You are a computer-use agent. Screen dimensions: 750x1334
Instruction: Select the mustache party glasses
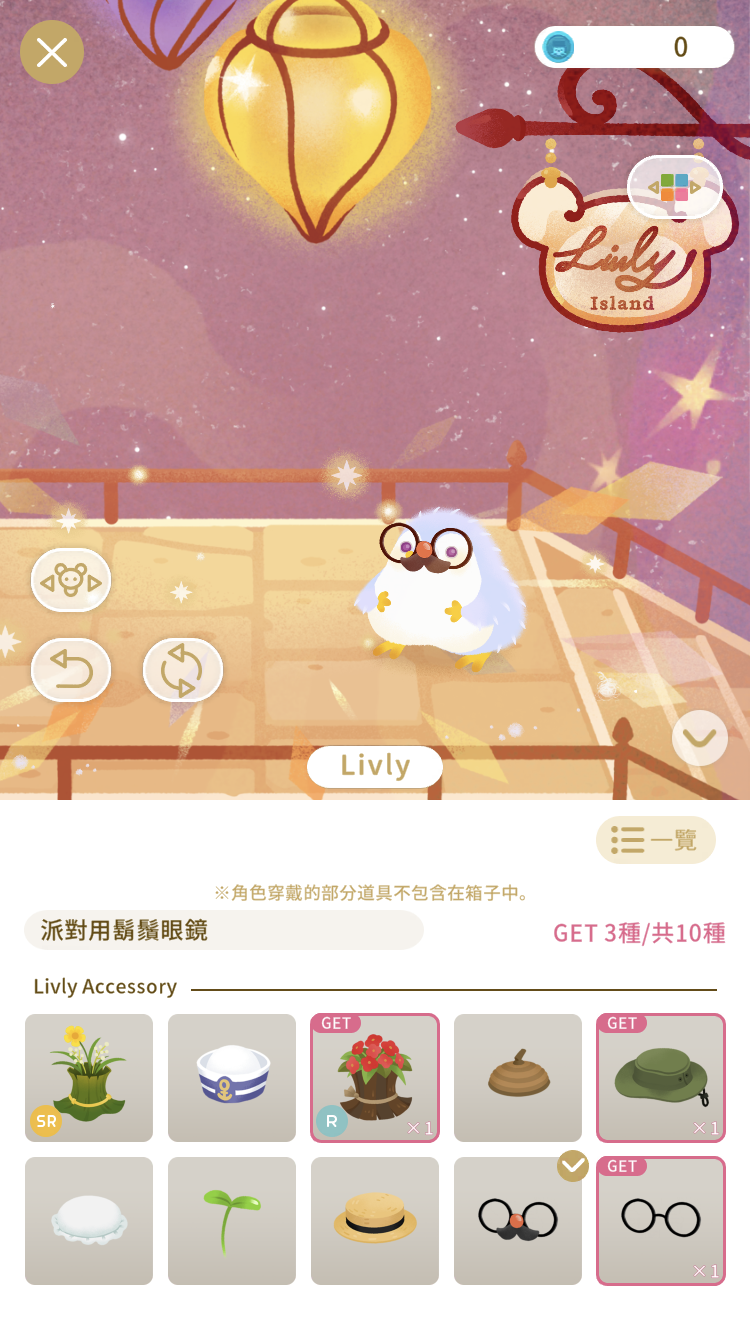(518, 1221)
